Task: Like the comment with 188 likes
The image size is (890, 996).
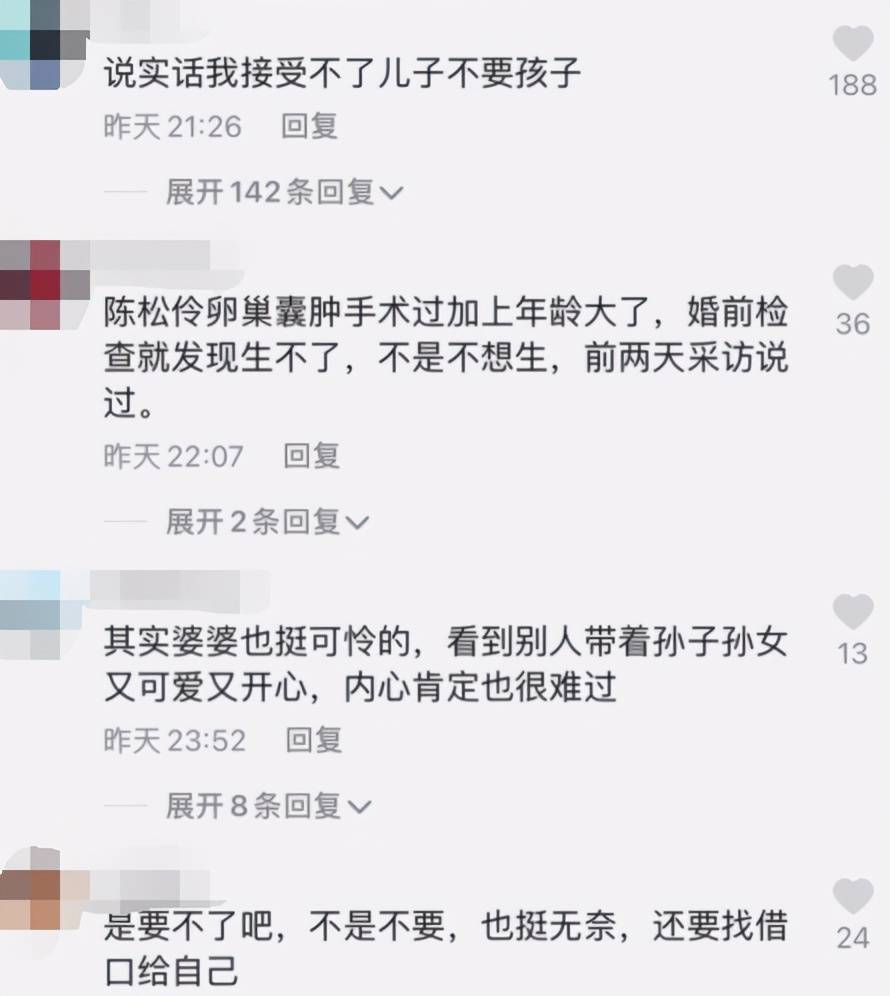Action: (852, 45)
